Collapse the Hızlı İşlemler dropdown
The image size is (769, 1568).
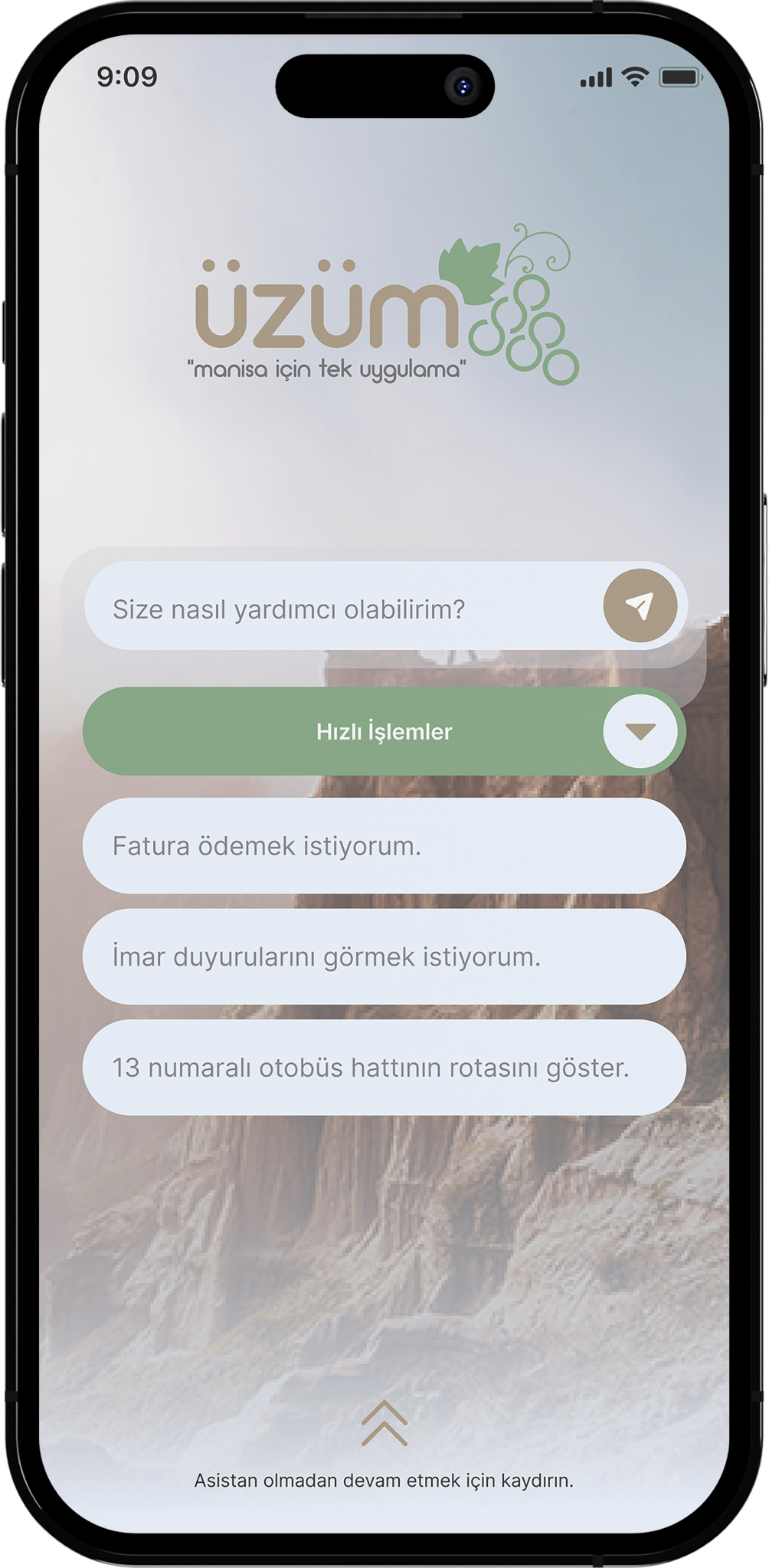coord(640,731)
